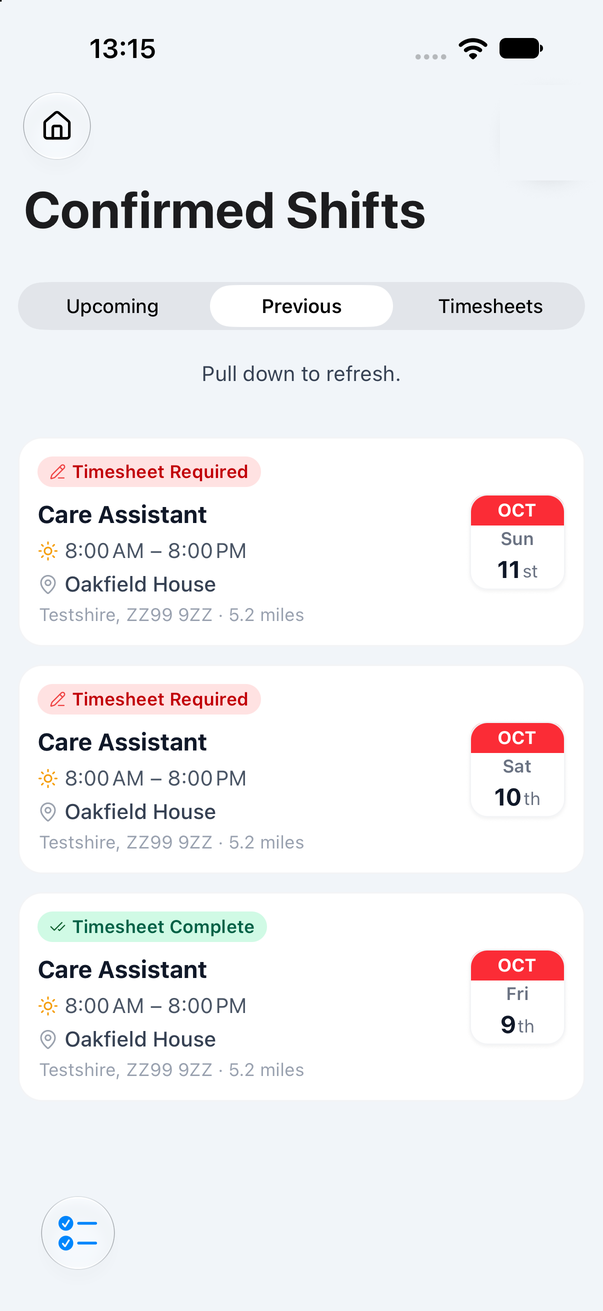View the Sat 10th Care Assistant shift

(301, 769)
